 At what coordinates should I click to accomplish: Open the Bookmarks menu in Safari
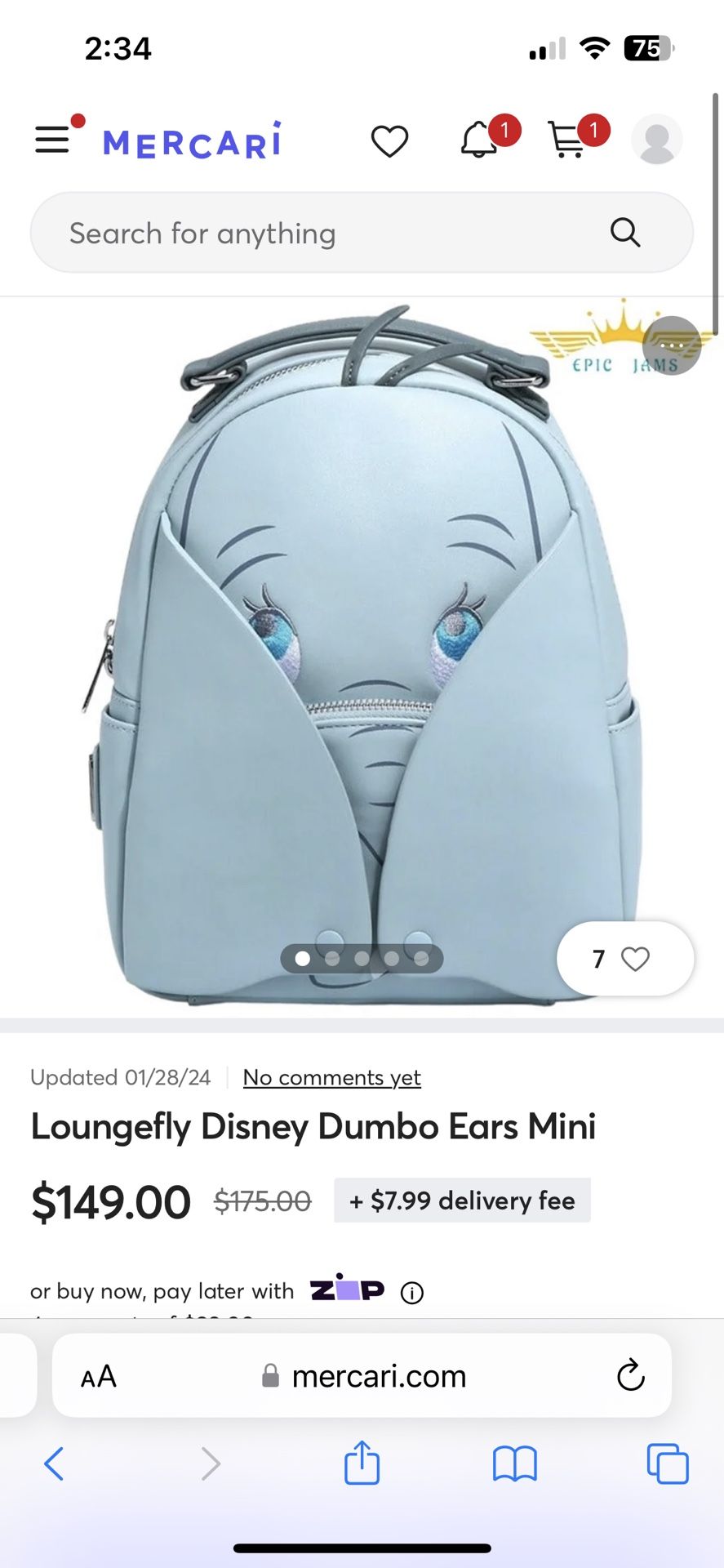tap(513, 1463)
